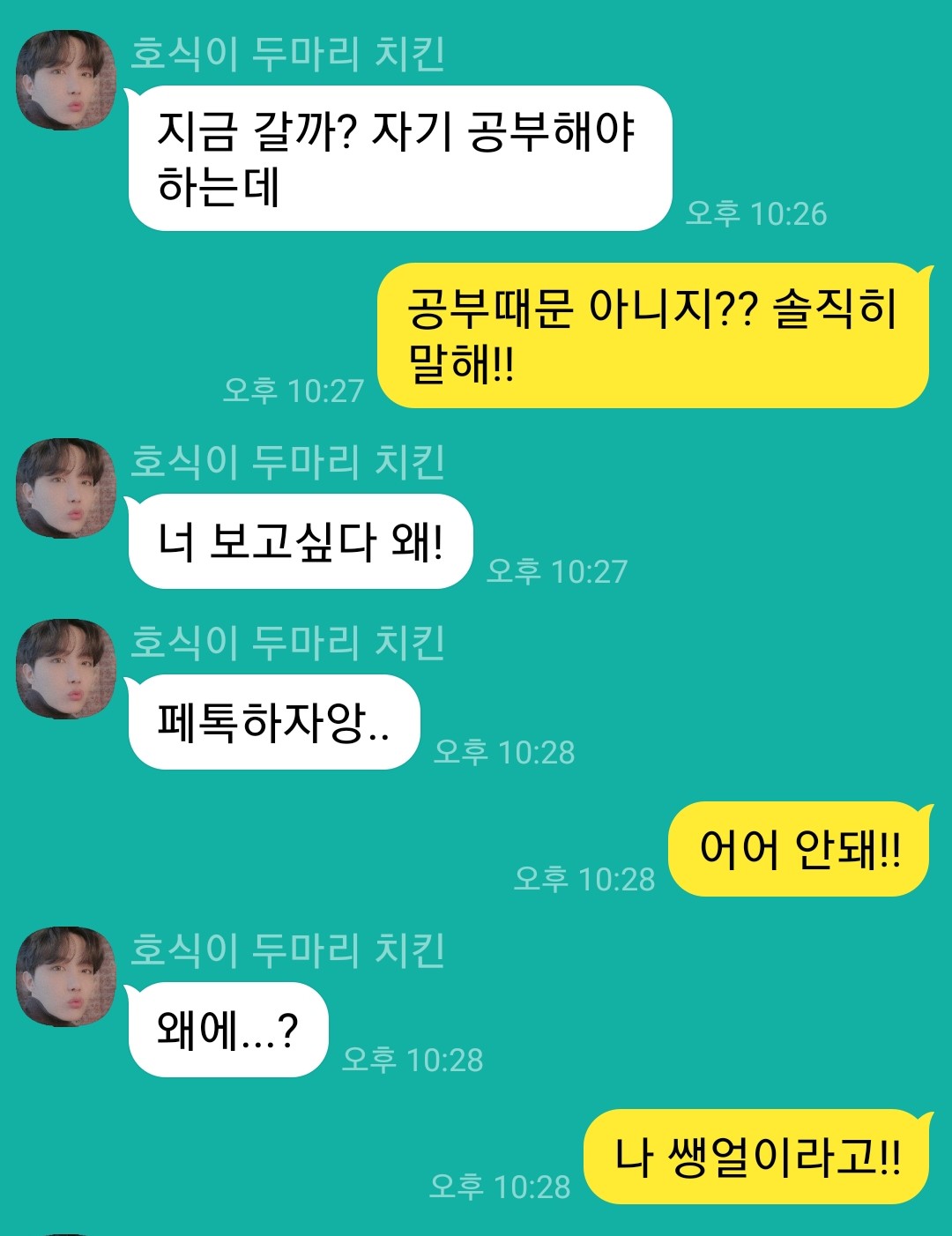
Task: Open profile picture next to "왜에...?" message
Action: click(66, 976)
